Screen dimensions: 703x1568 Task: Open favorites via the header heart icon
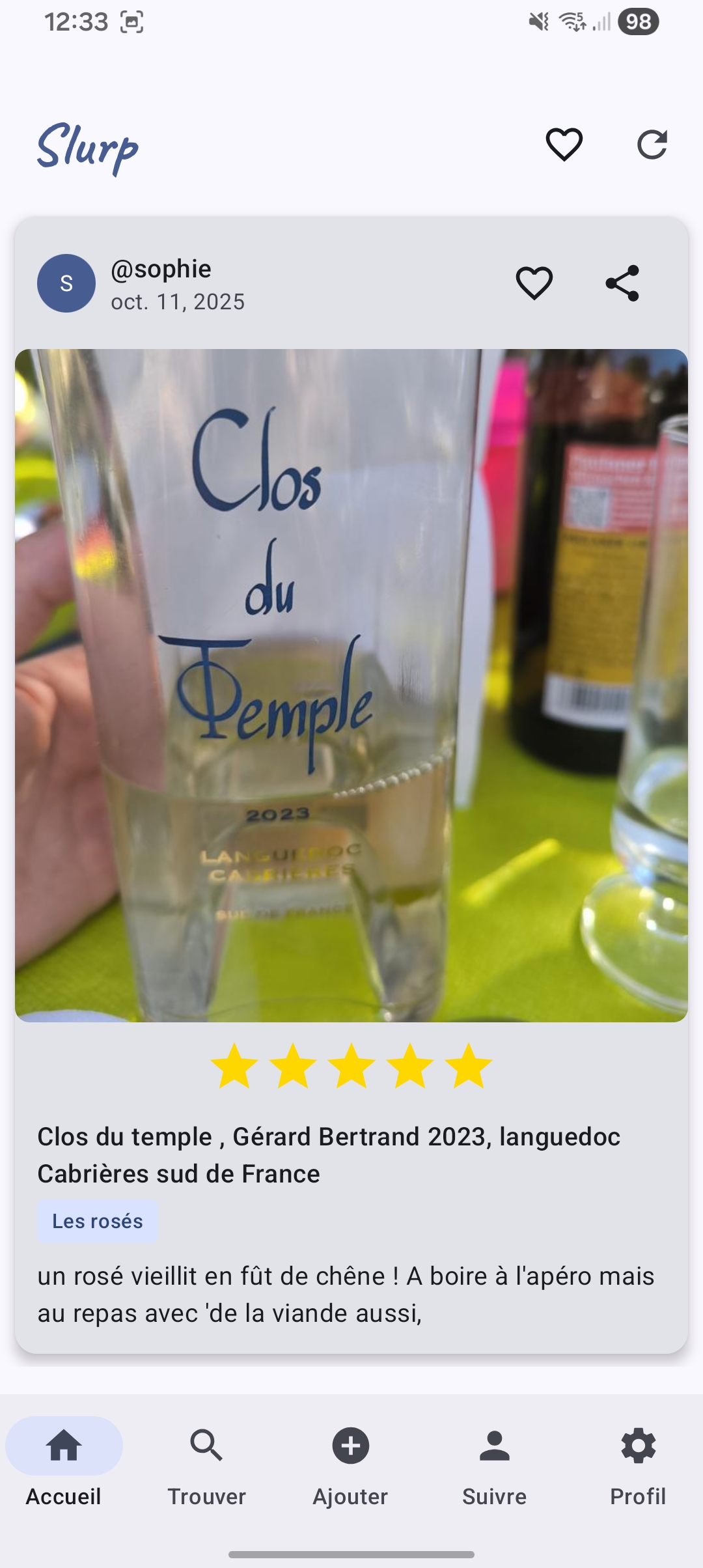click(x=564, y=144)
